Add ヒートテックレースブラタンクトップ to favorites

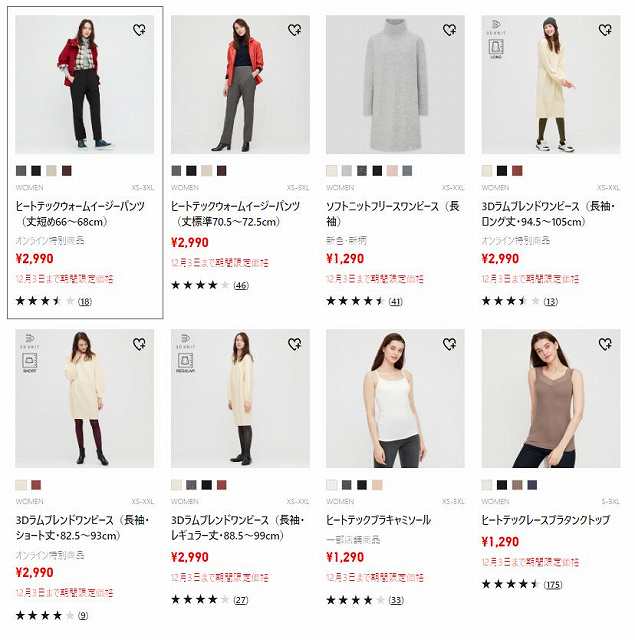click(x=604, y=344)
